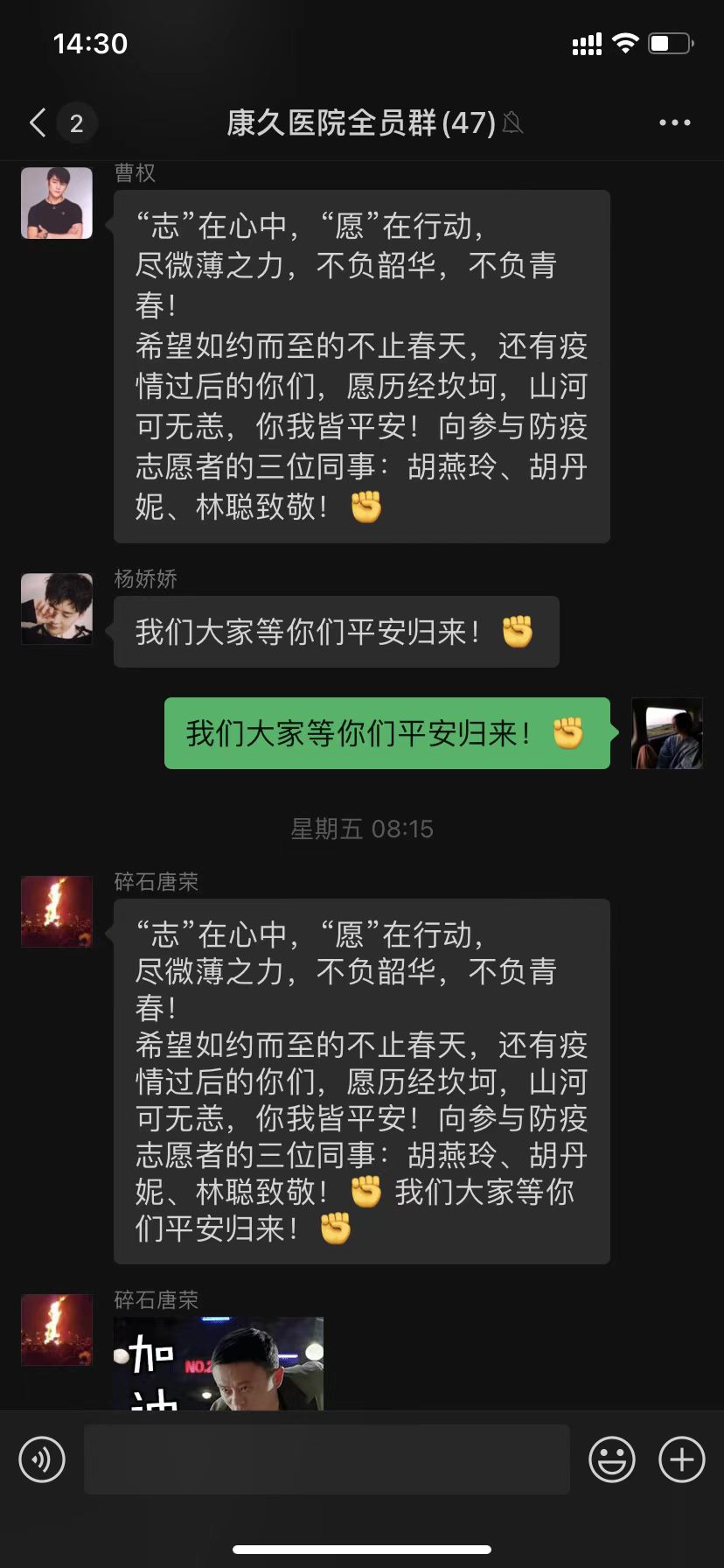Open the plus attachment menu
724x1568 pixels.
coord(681,1459)
